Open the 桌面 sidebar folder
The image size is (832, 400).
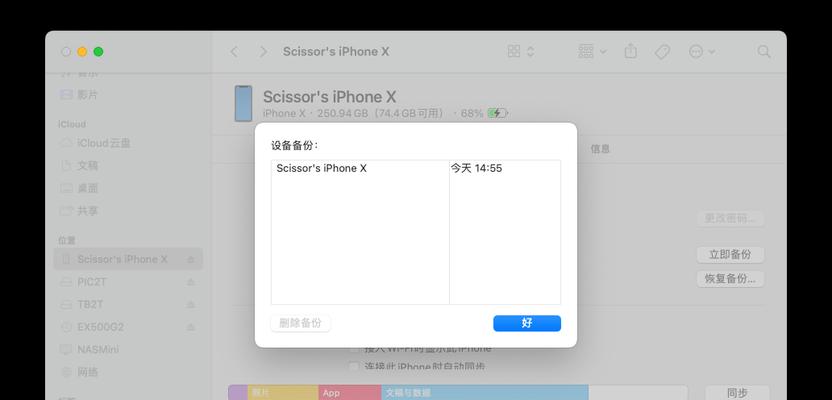pyautogui.click(x=88, y=188)
